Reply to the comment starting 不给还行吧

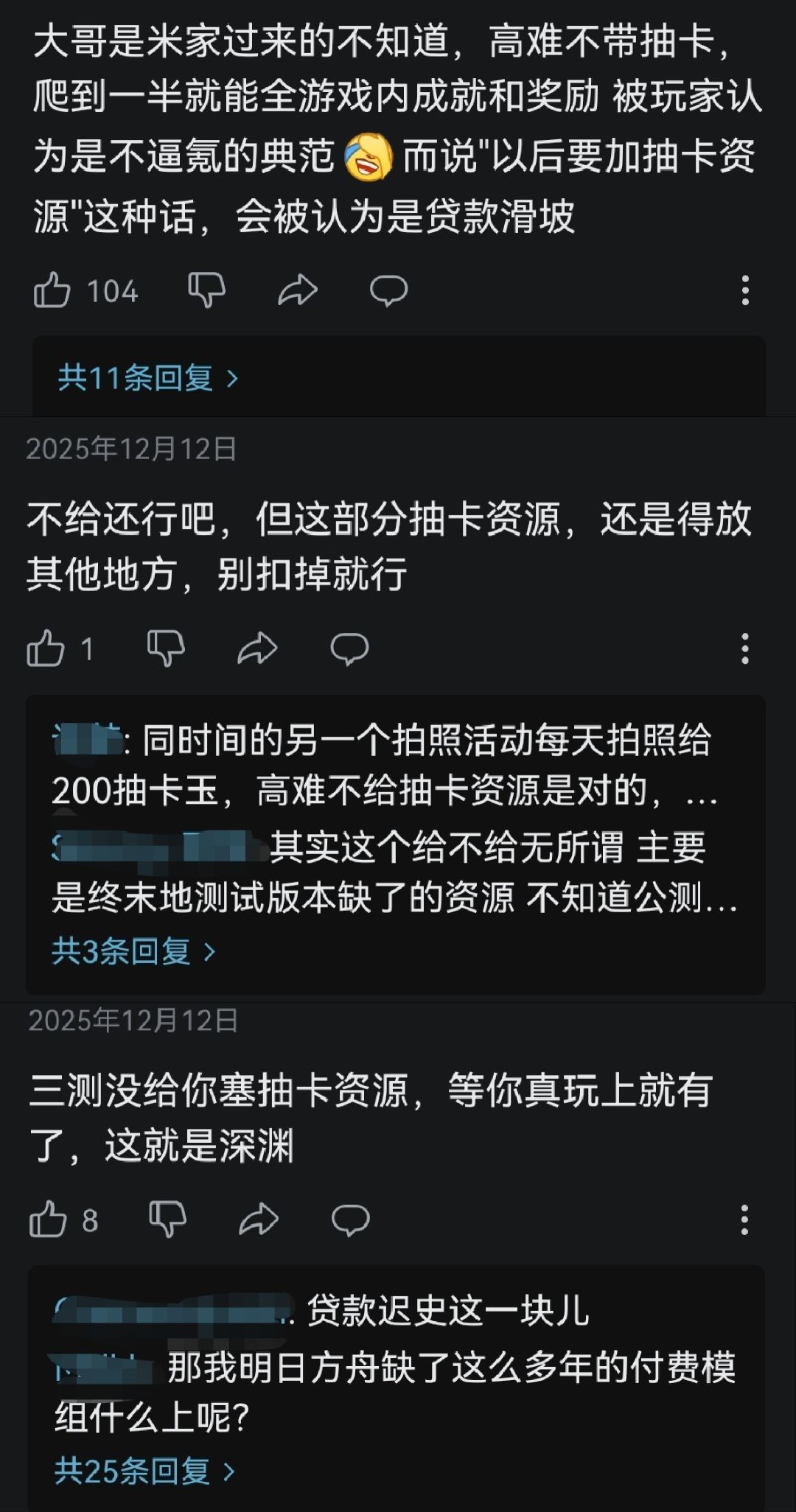[x=349, y=649]
